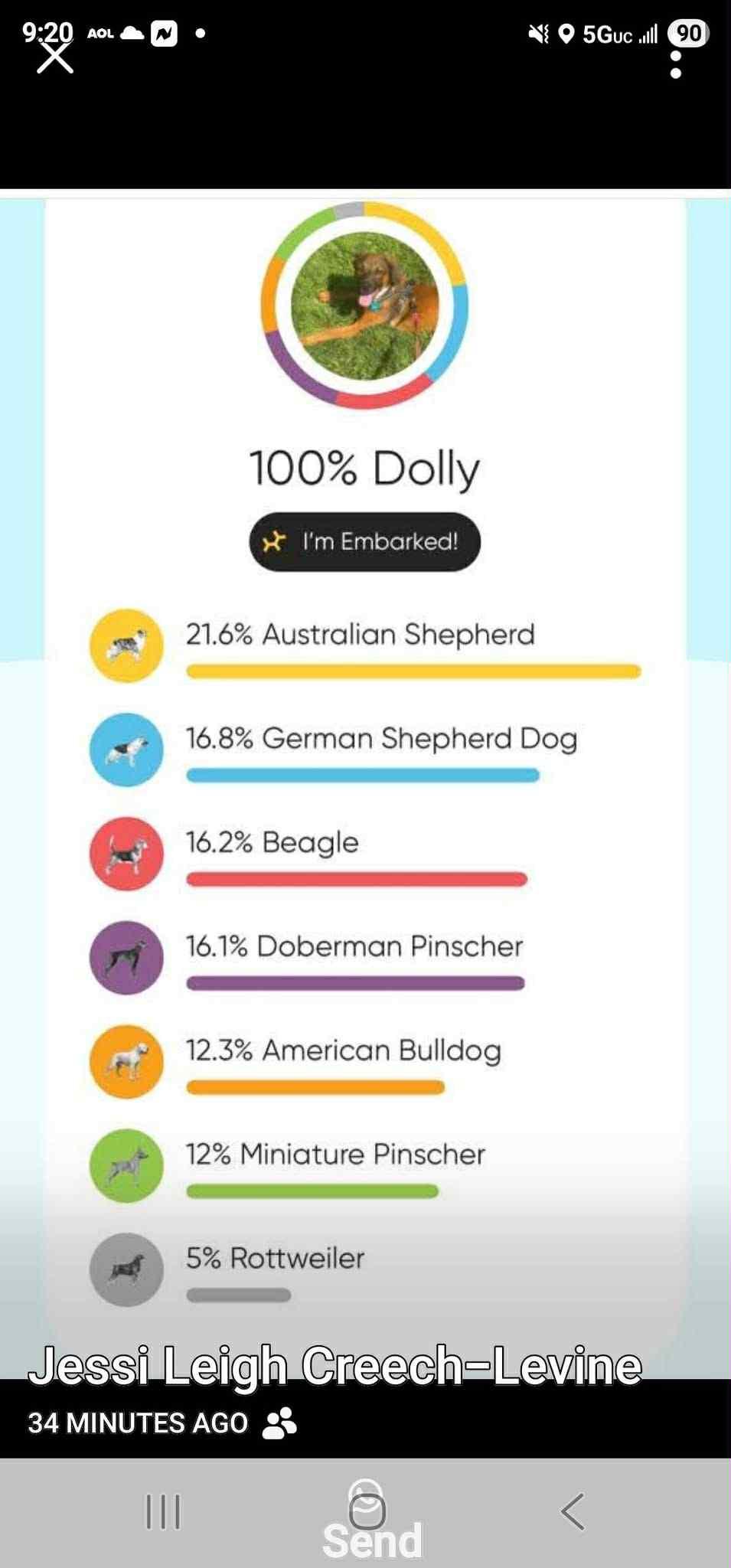Click Dolly's circular profile photo

click(366, 306)
